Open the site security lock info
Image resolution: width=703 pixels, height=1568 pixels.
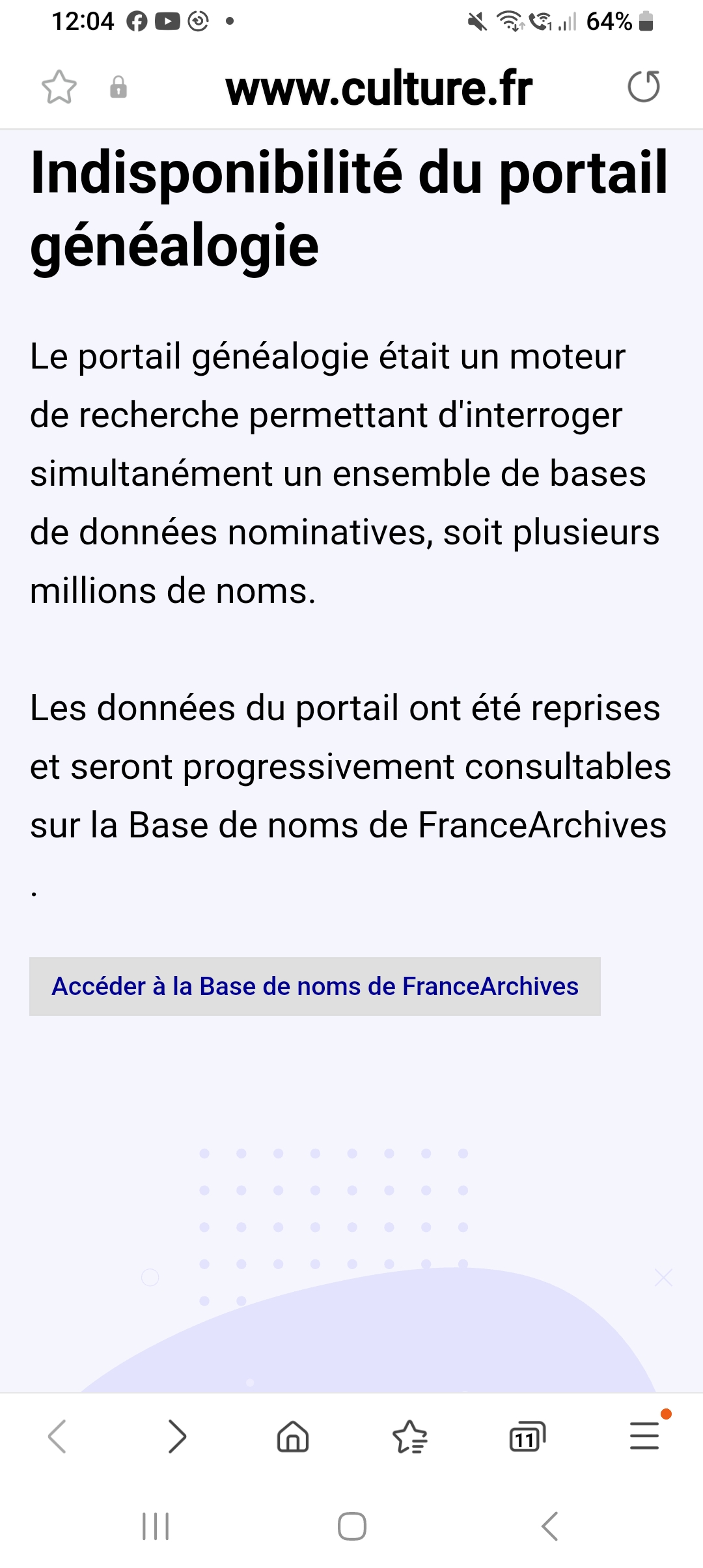(118, 87)
